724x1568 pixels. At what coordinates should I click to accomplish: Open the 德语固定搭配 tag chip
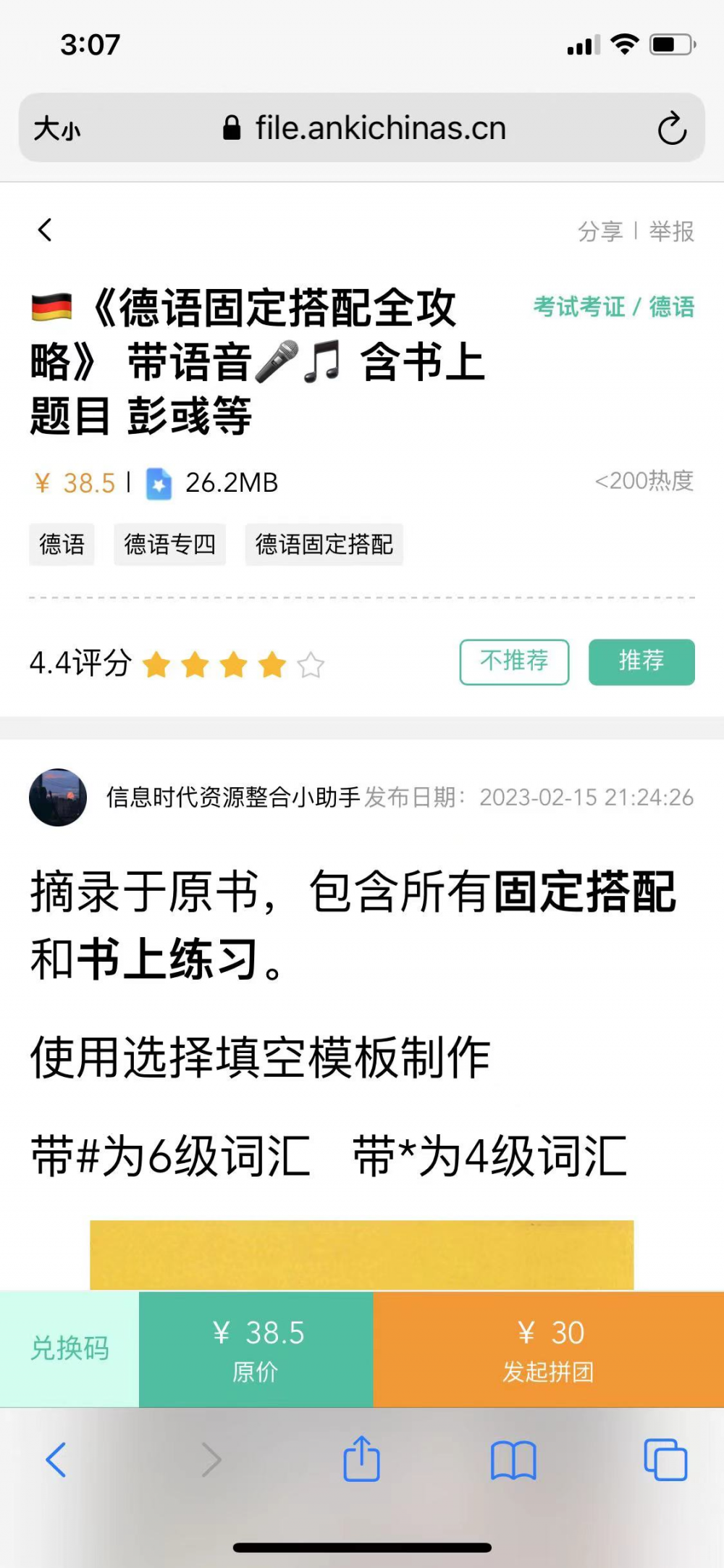point(324,544)
